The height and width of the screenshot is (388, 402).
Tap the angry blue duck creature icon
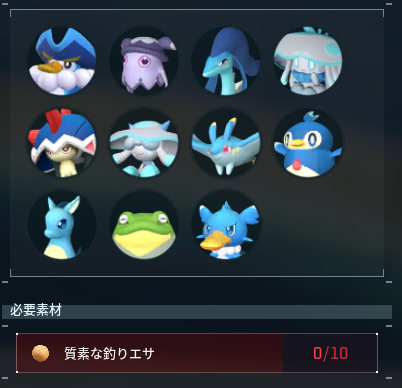[x=226, y=225]
